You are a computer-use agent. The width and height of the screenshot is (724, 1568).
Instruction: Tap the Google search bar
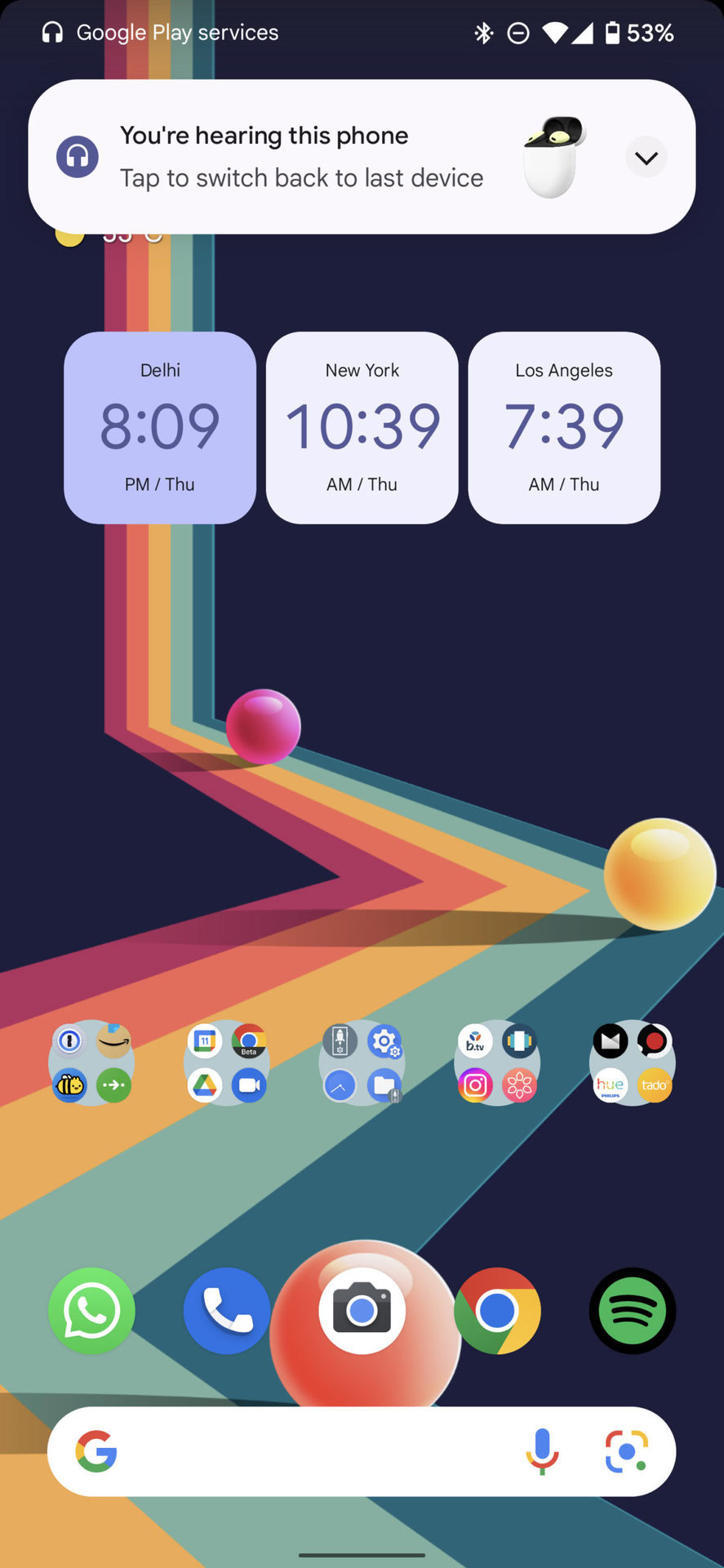310,1451
